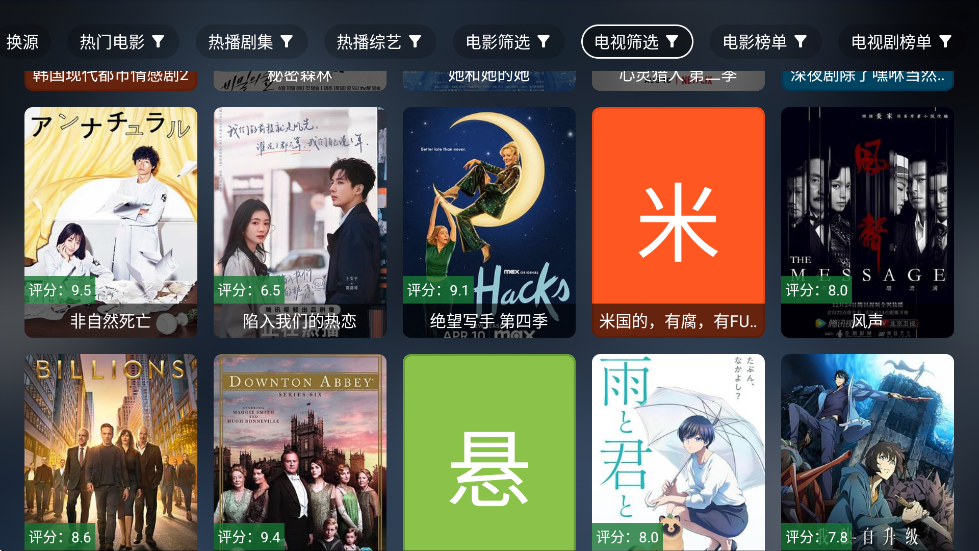
Task: Open the 风声 series card
Action: tap(867, 221)
